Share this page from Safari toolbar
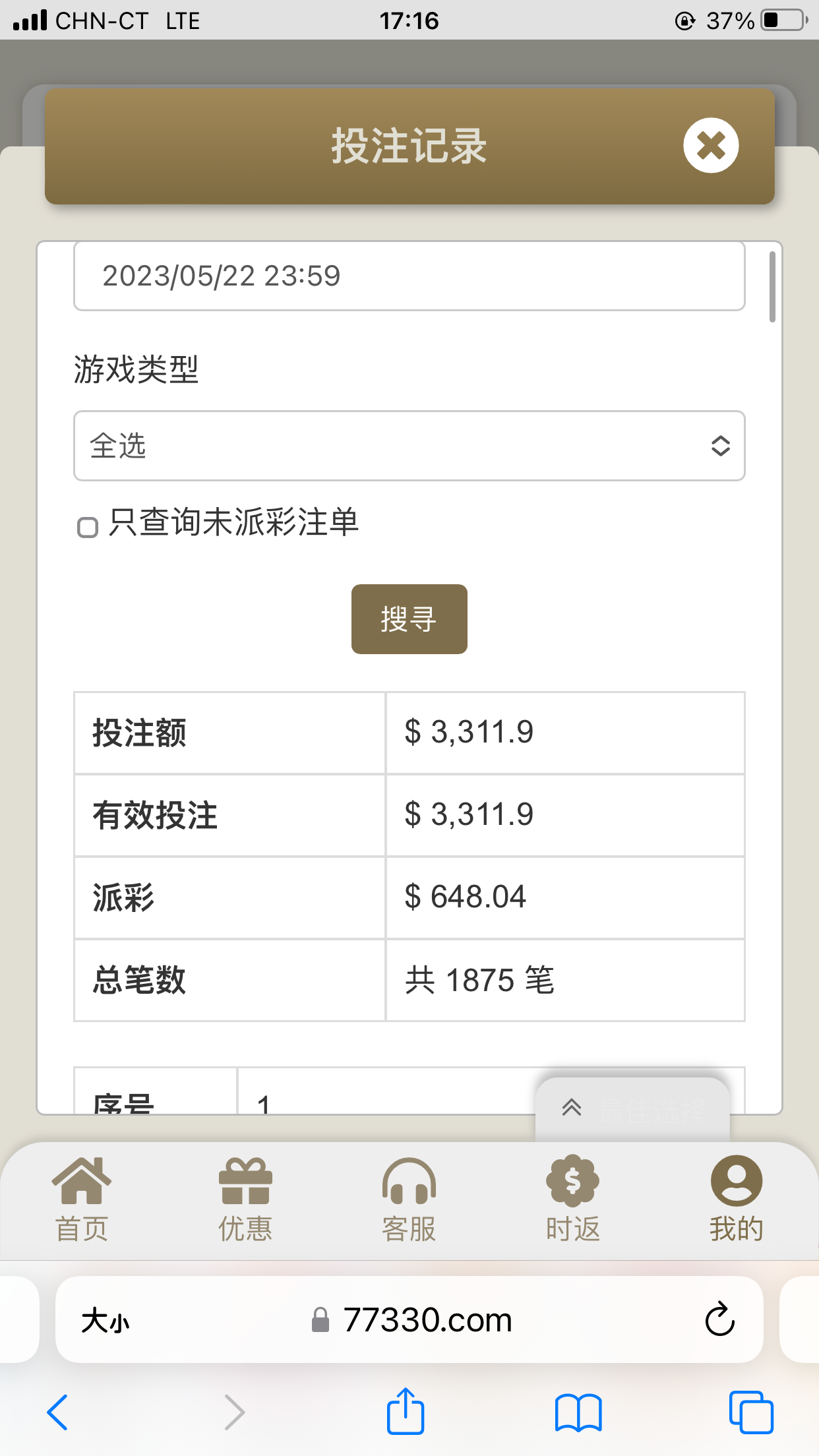Viewport: 819px width, 1456px height. coord(405,1412)
